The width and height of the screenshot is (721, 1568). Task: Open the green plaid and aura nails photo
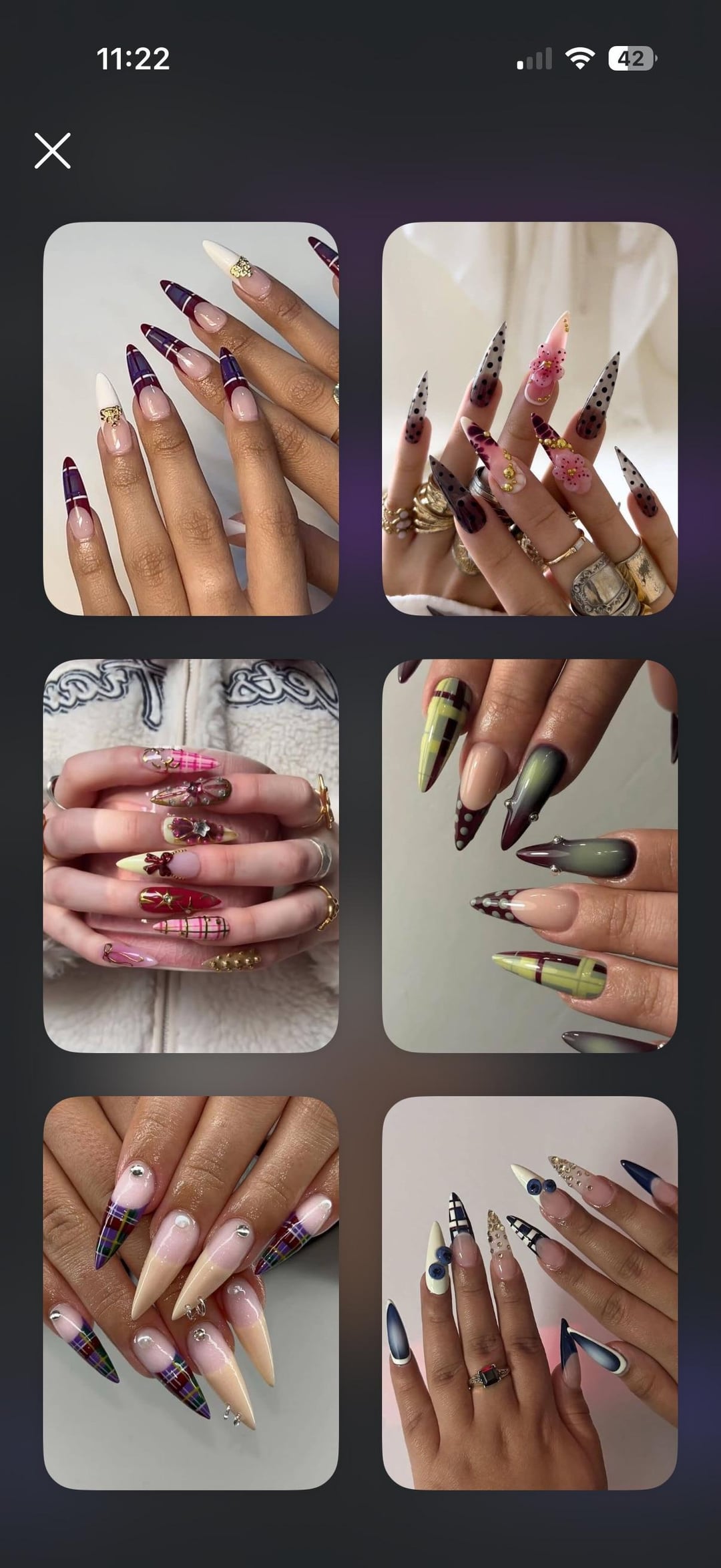529,856
